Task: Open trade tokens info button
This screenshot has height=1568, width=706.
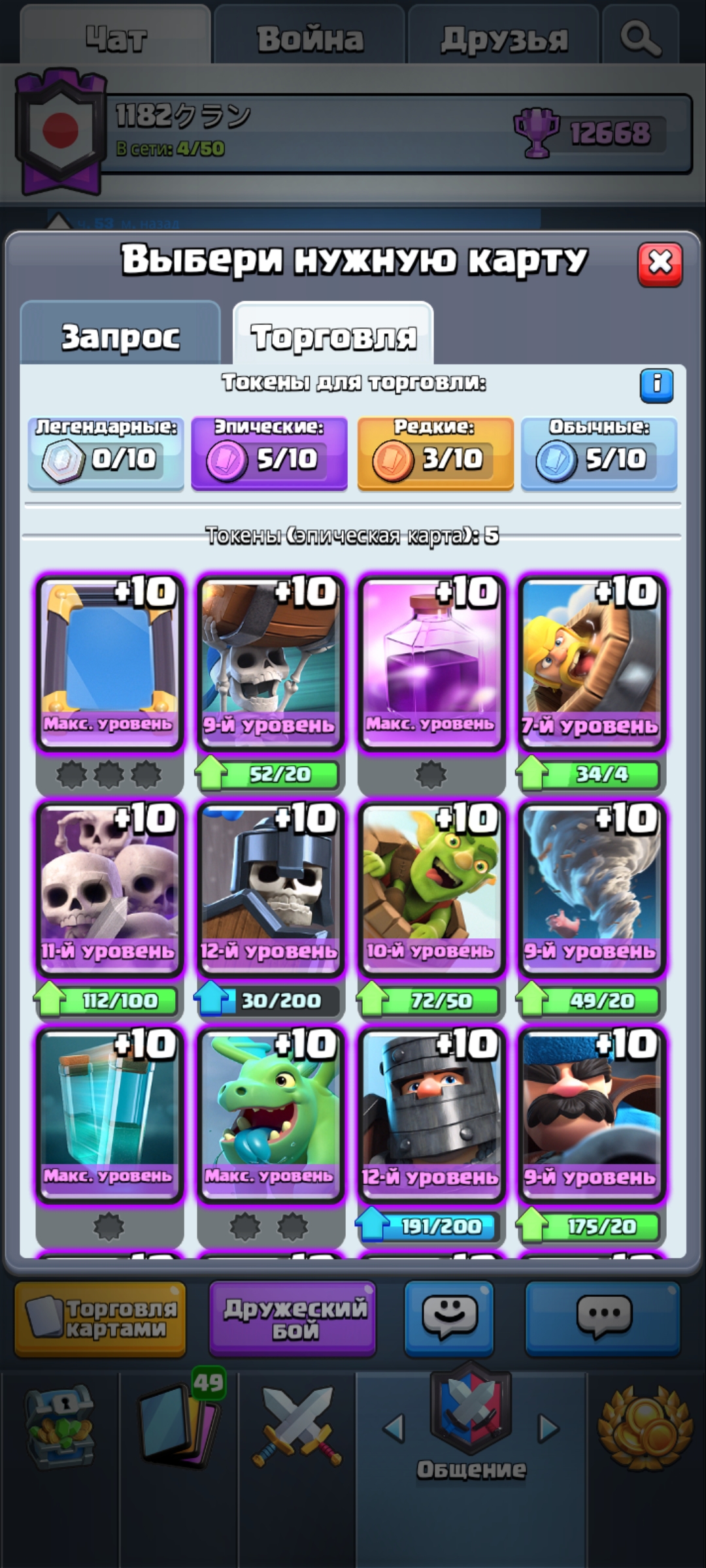Action: click(656, 385)
